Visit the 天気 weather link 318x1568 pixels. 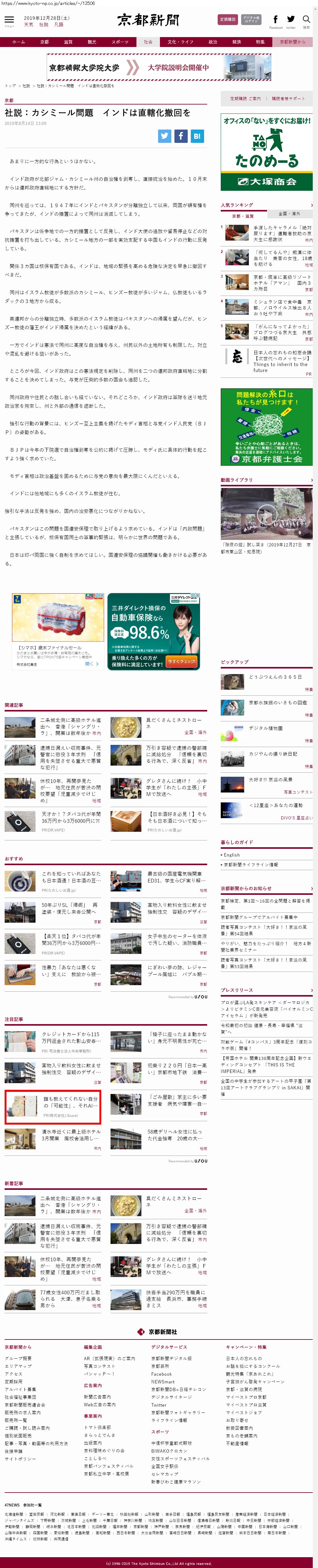click(29, 25)
